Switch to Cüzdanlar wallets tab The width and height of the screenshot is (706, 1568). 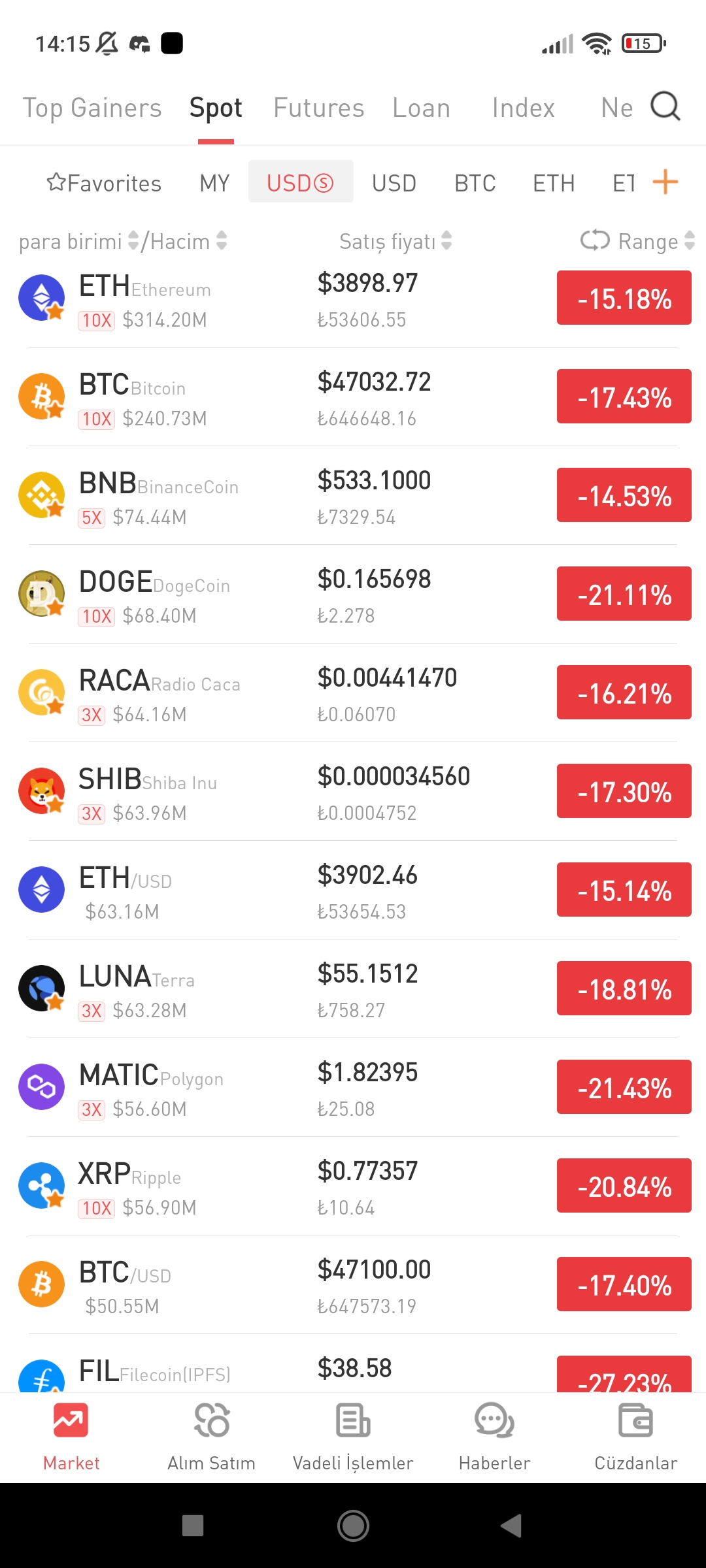click(x=635, y=1435)
